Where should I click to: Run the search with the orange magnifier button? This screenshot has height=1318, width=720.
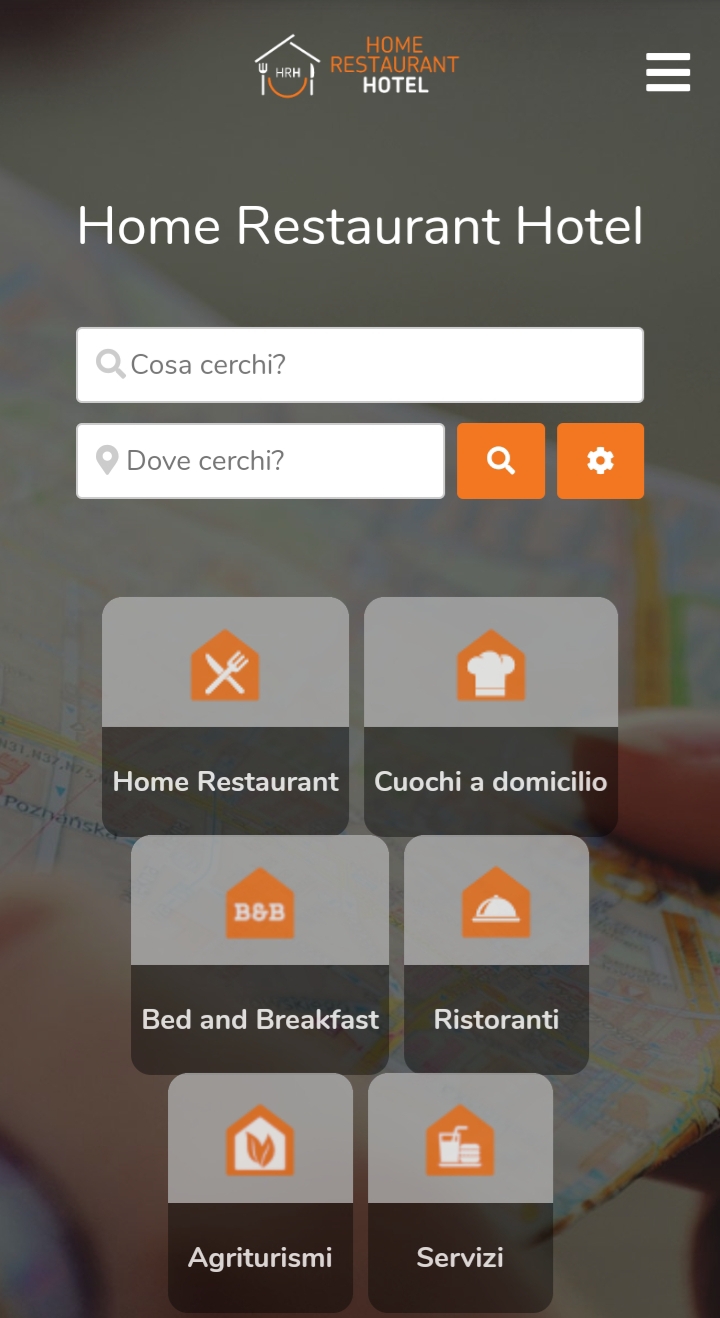(501, 461)
